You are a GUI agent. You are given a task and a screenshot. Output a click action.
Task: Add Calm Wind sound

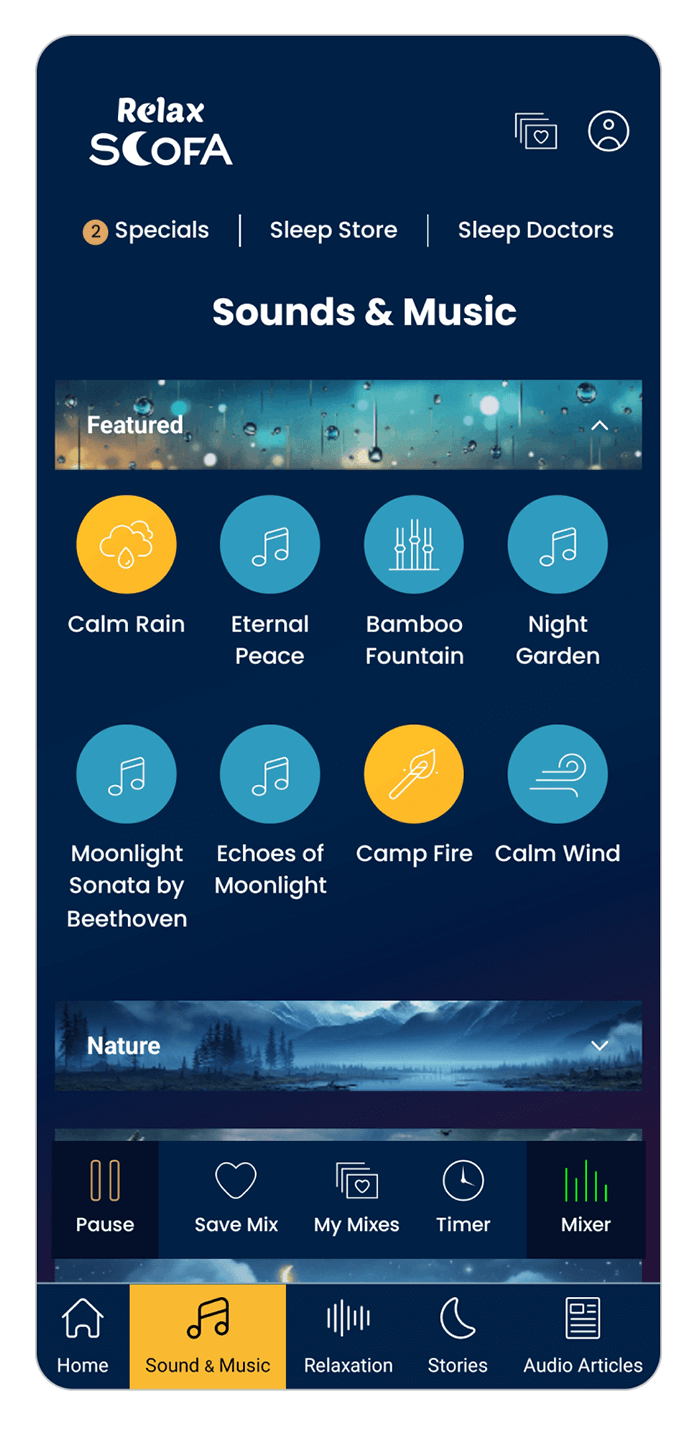[558, 774]
